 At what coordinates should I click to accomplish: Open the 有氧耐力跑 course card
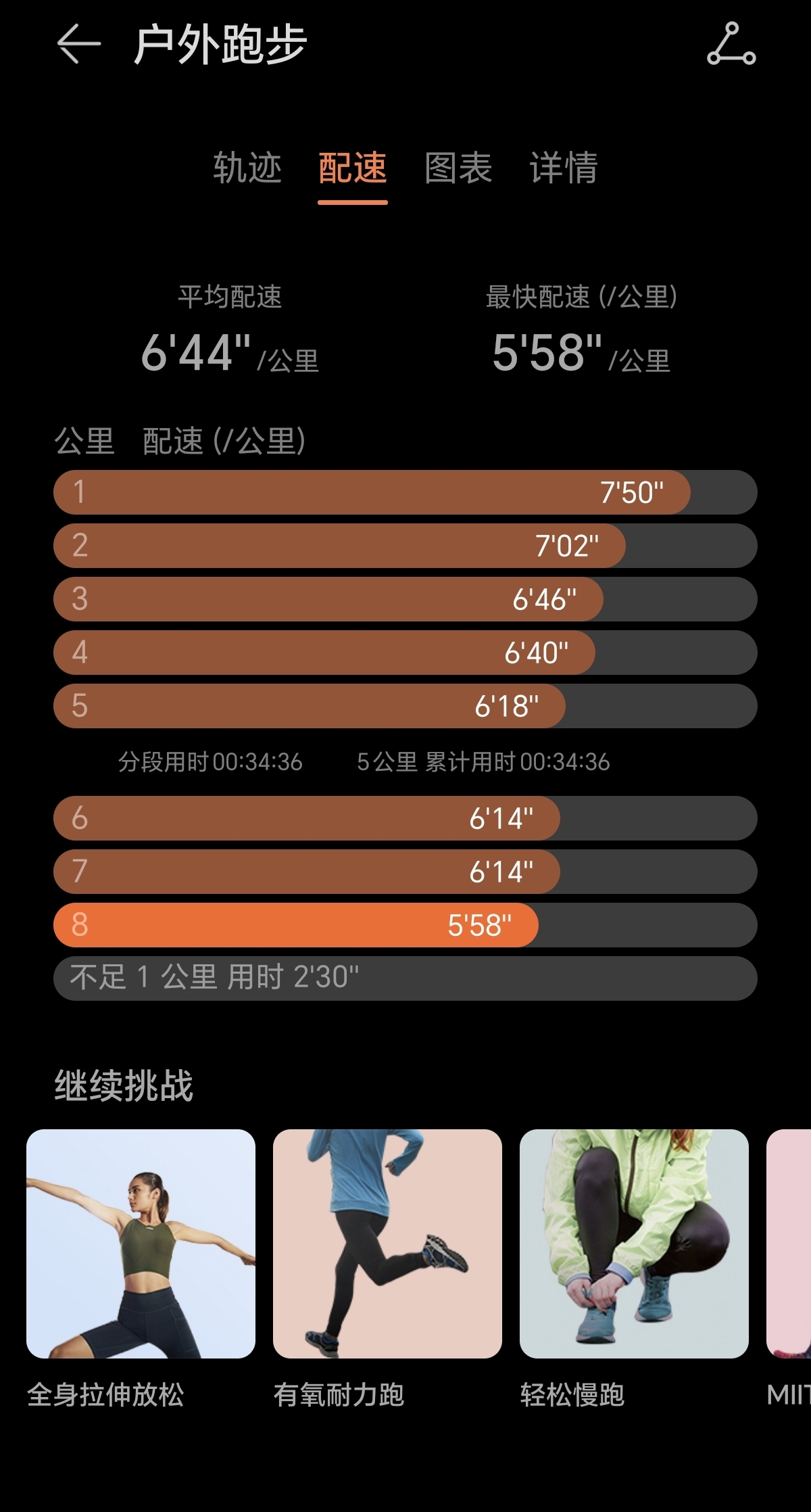(x=387, y=1243)
